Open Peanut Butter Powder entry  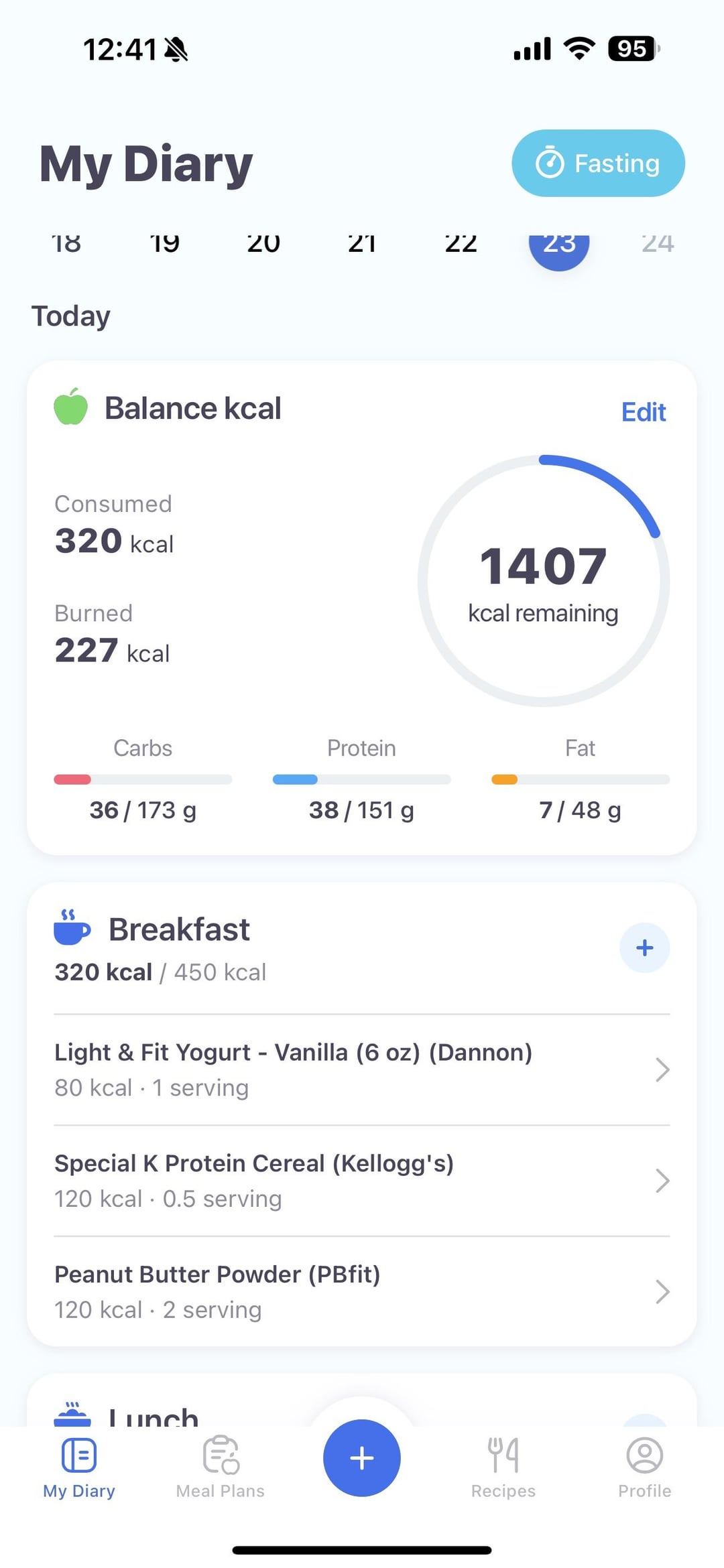pos(362,1291)
